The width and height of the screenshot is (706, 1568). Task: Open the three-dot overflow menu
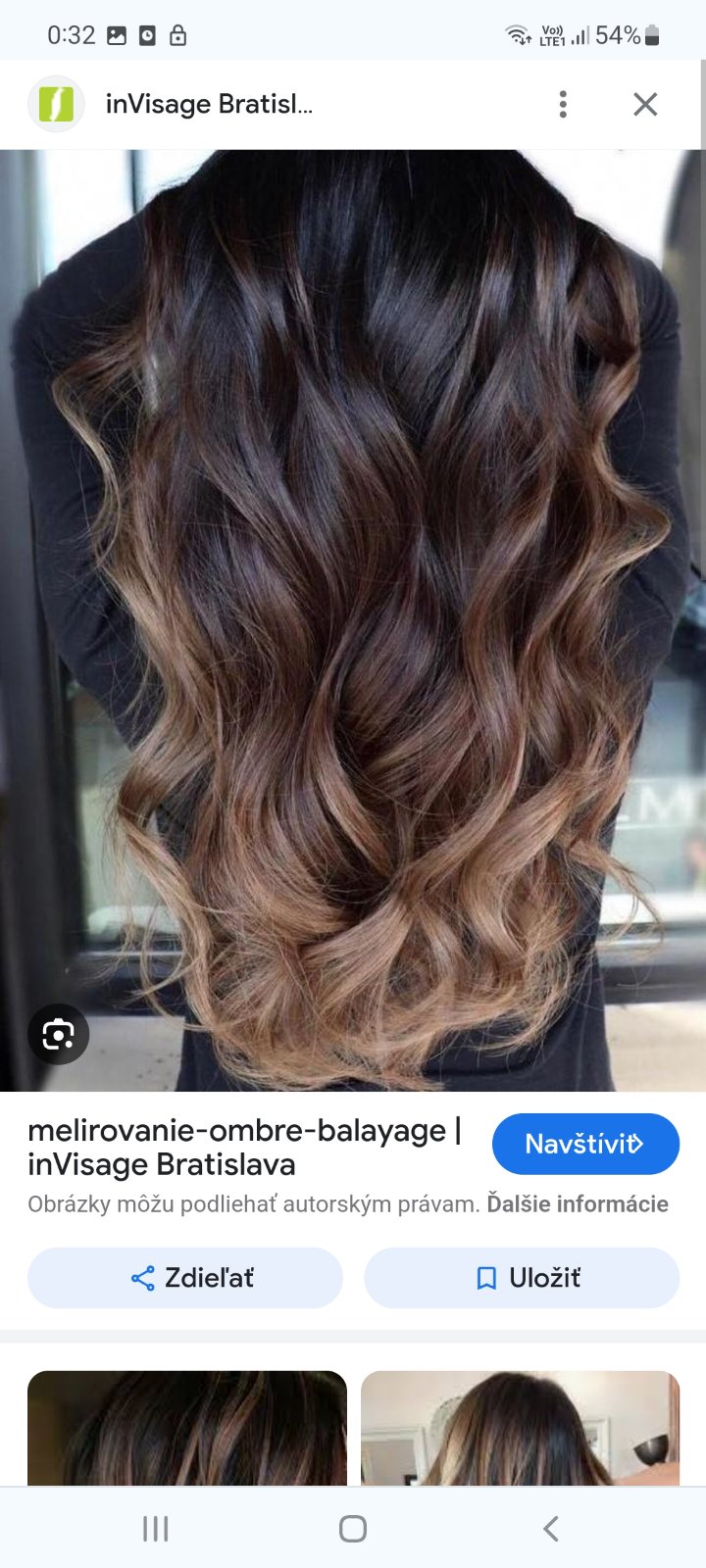coord(563,104)
